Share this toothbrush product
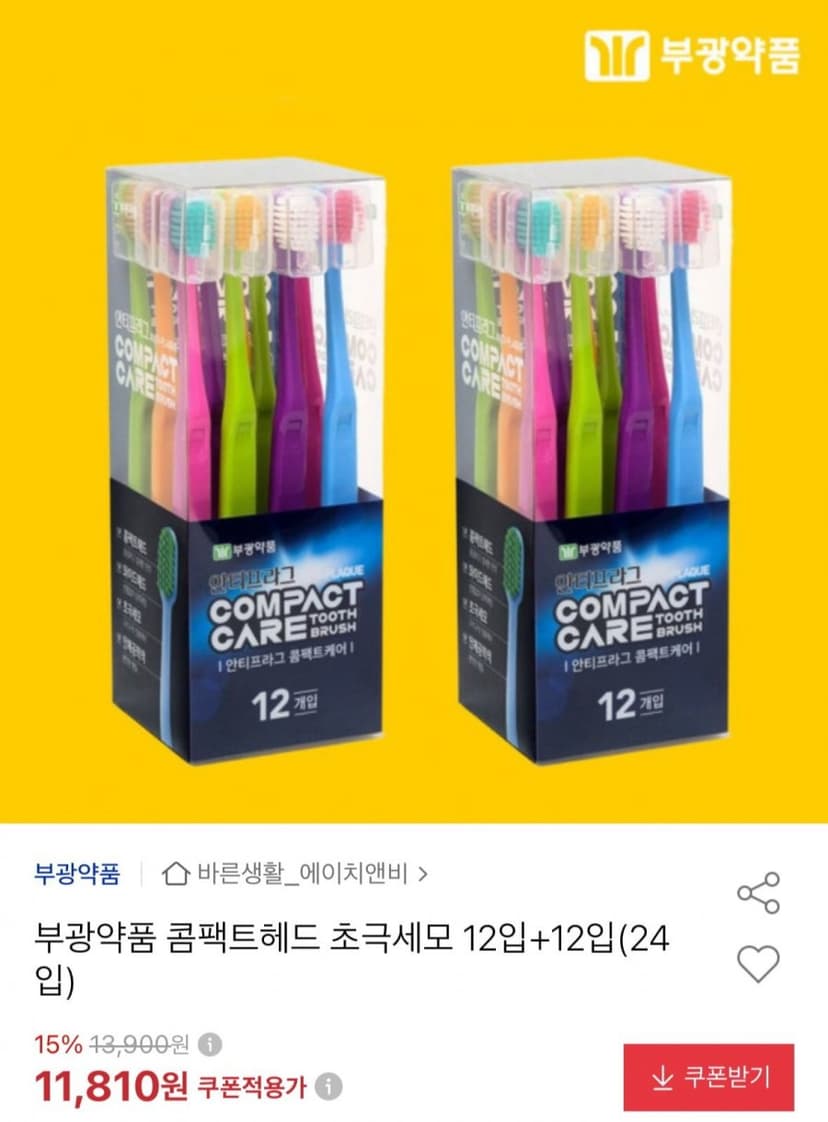The image size is (828, 1122). pos(758,892)
